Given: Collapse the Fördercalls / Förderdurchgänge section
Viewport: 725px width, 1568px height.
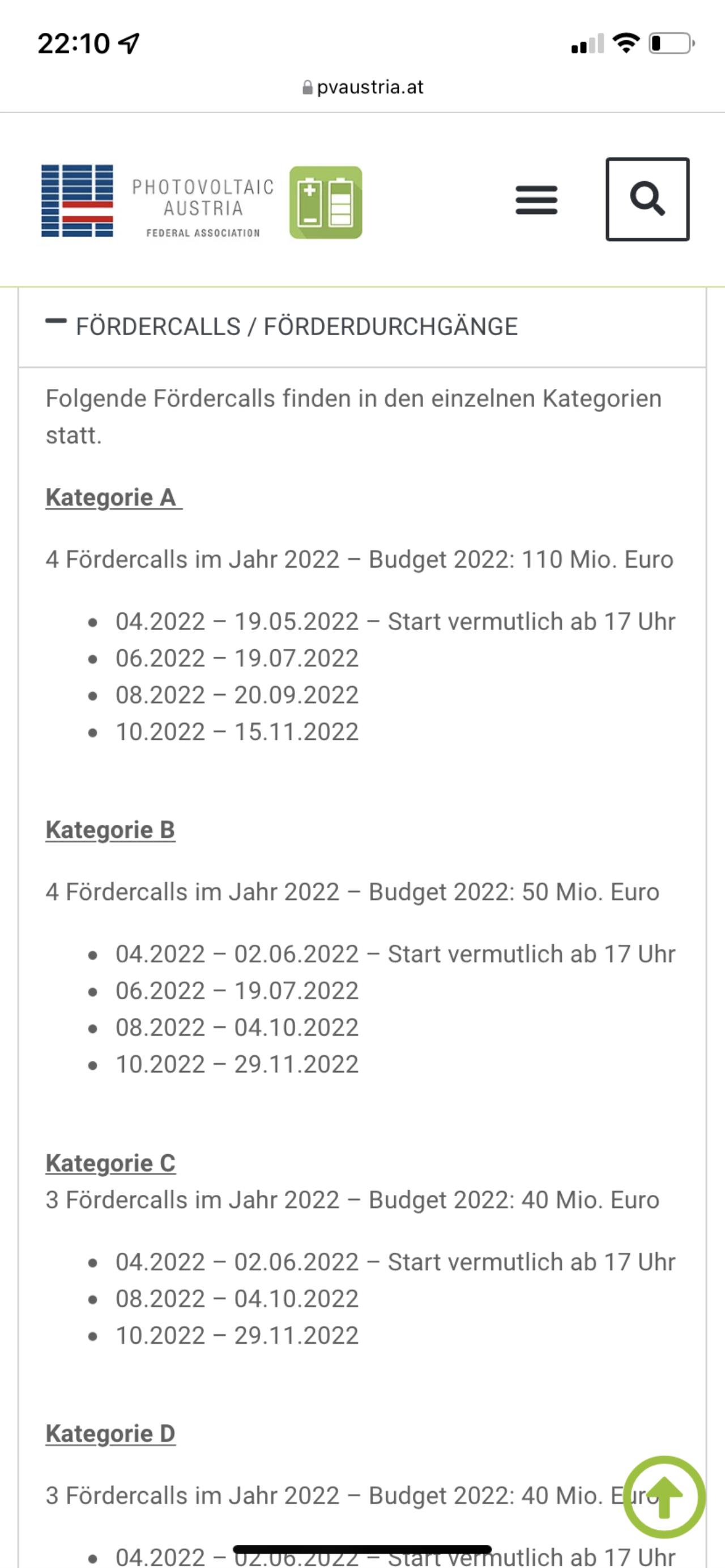Looking at the screenshot, I should point(362,327).
